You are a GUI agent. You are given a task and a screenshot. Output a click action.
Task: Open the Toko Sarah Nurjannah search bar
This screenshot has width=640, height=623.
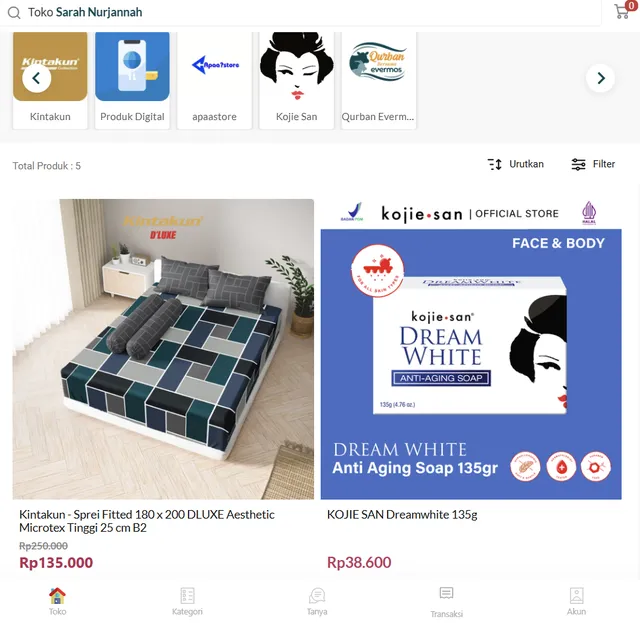[x=300, y=13]
